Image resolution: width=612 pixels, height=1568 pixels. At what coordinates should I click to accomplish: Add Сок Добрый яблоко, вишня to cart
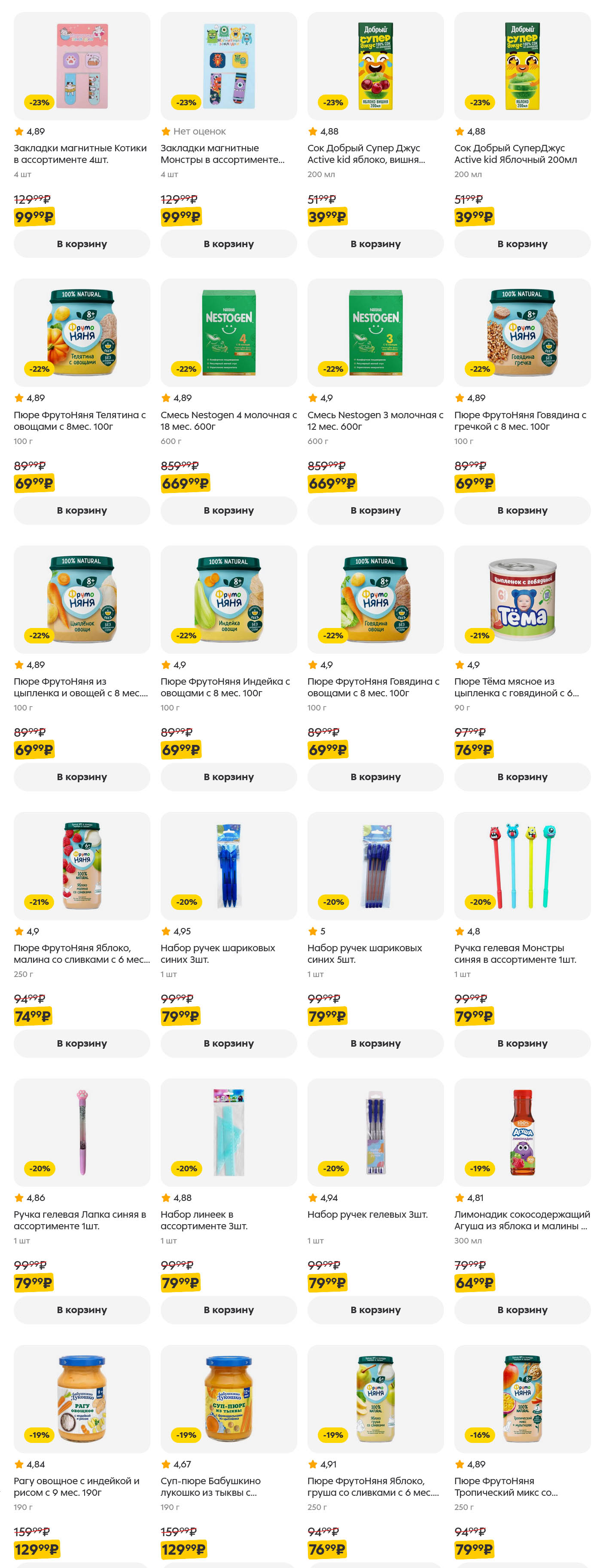pos(375,243)
